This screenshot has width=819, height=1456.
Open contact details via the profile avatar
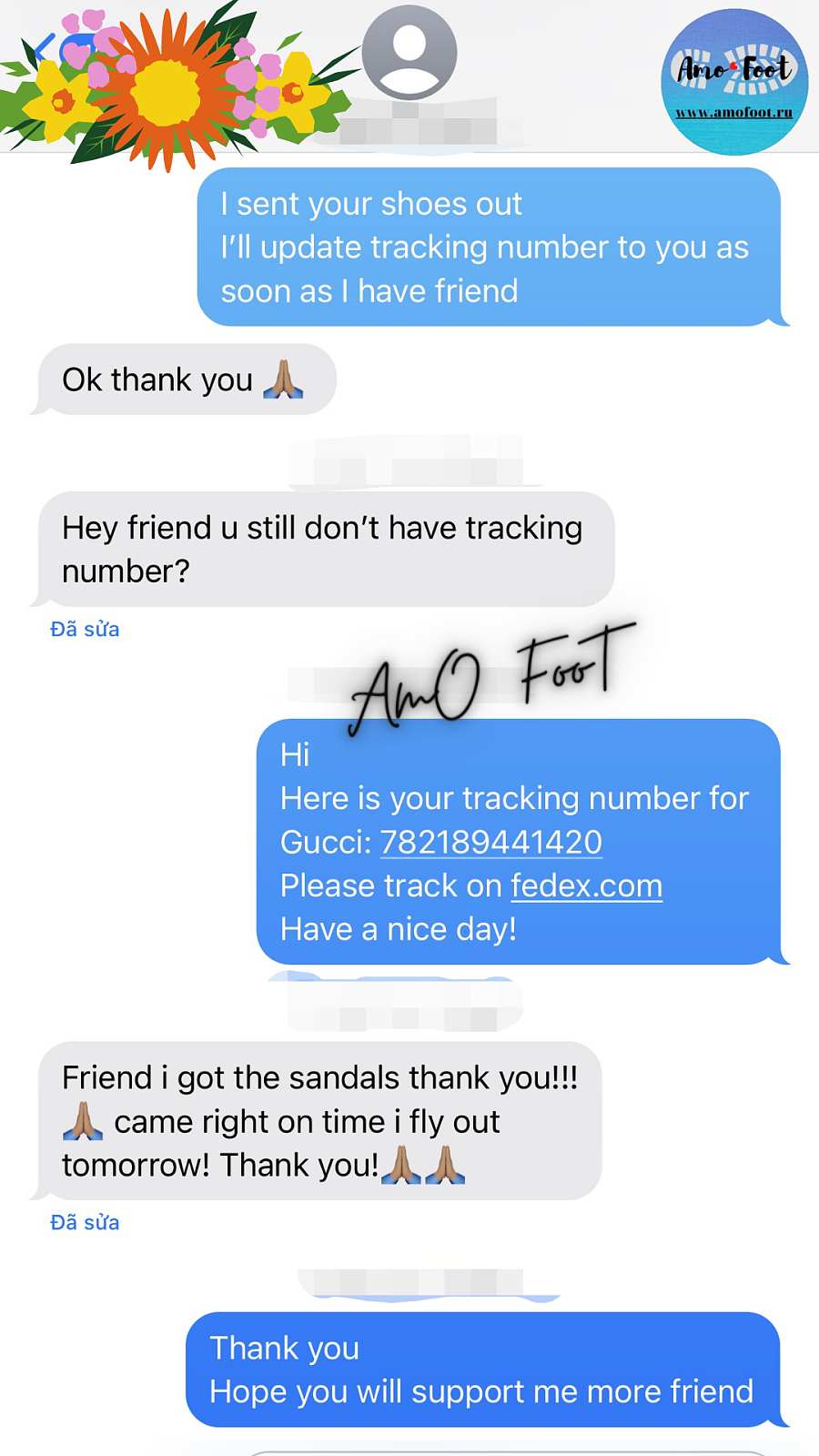409,53
